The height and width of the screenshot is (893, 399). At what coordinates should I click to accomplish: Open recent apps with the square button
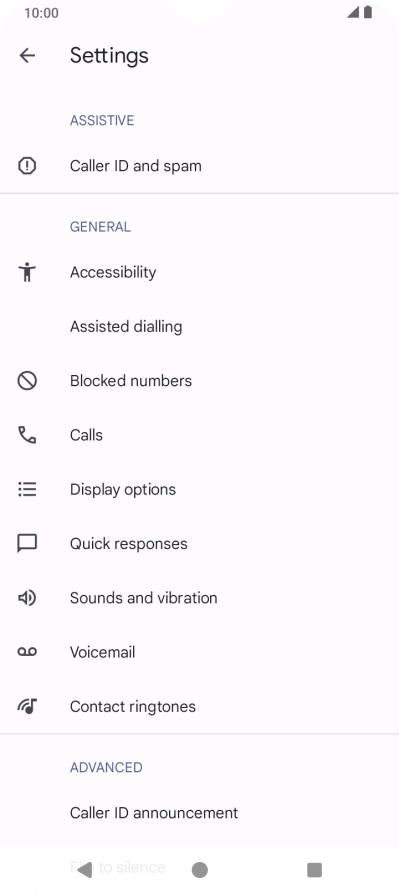click(x=314, y=870)
